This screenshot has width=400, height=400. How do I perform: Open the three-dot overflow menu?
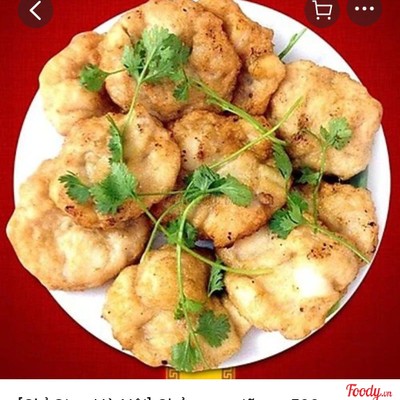[x=364, y=9]
